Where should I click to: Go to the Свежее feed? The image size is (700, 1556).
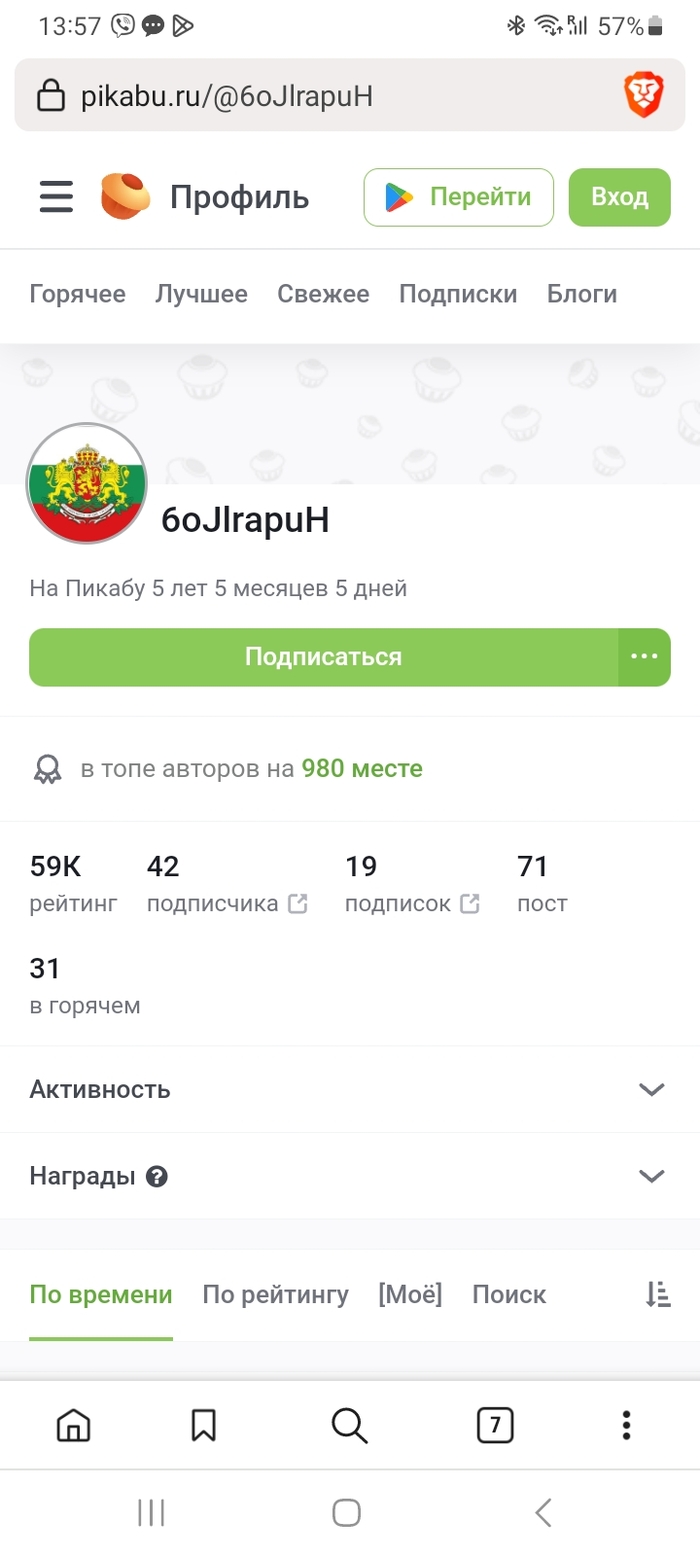click(x=323, y=294)
